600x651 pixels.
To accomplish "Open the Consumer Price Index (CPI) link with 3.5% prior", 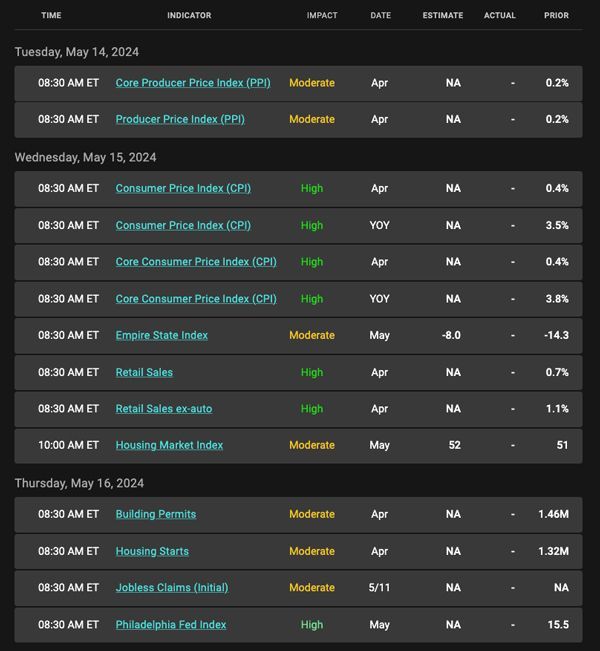I will (x=183, y=225).
